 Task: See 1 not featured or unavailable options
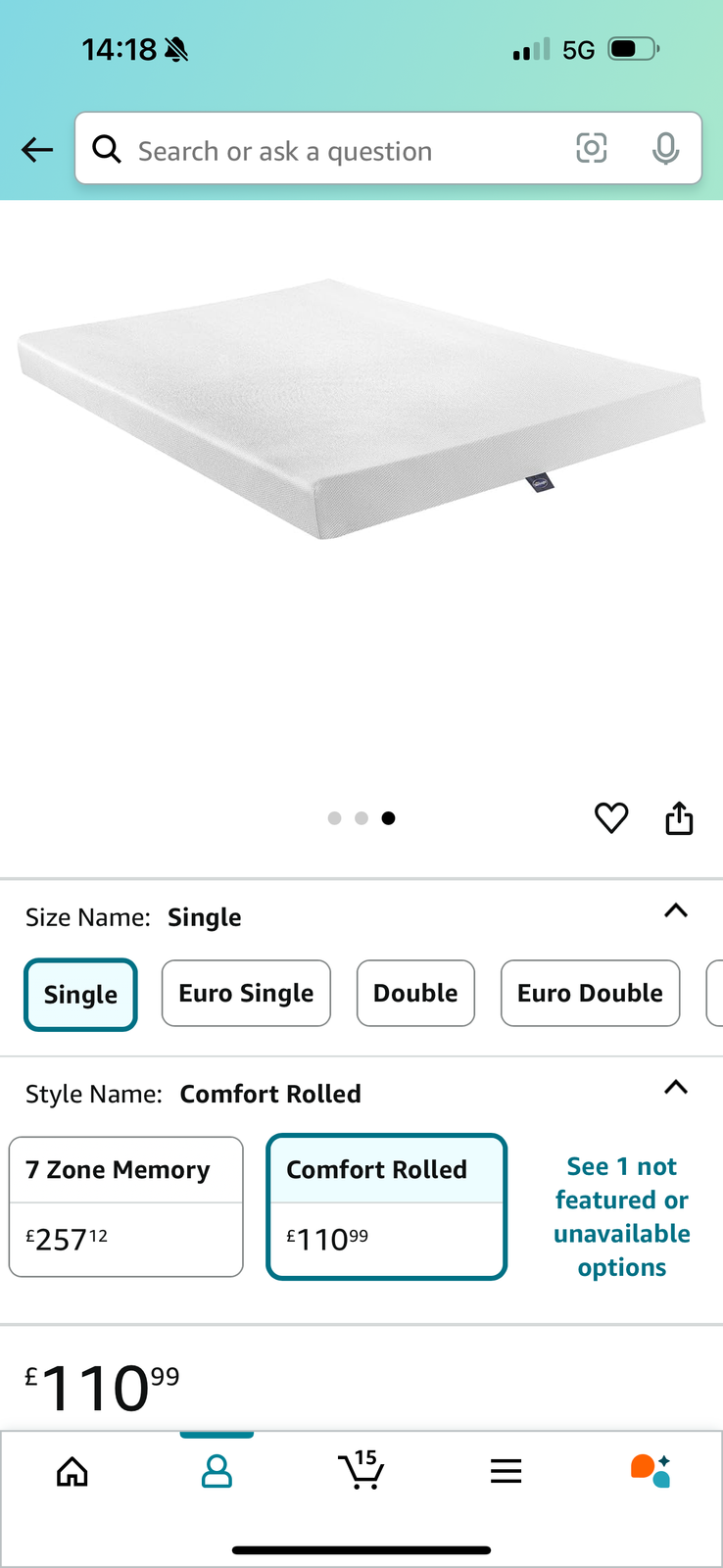(621, 1216)
